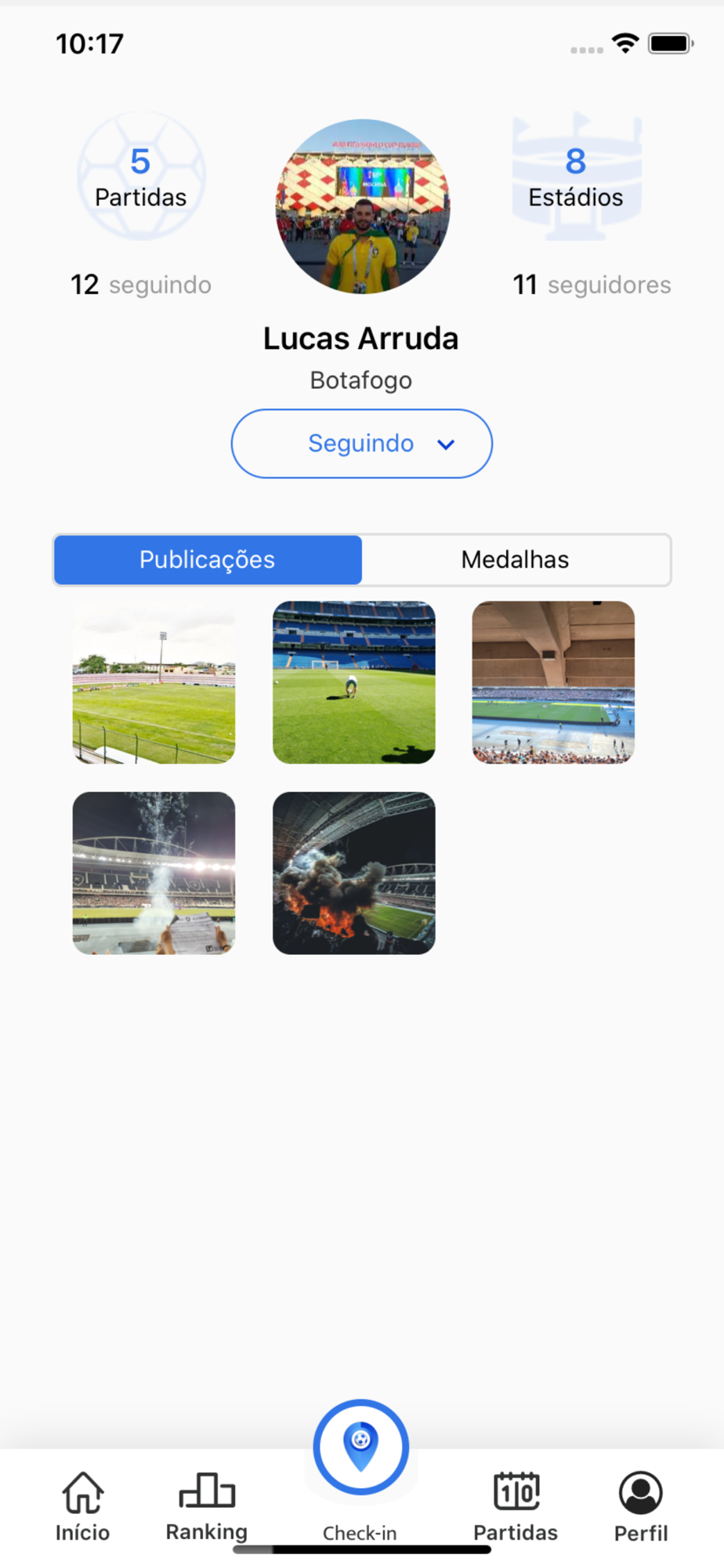This screenshot has height=1568, width=724.
Task: View the photo of the stadium under the concrete roof
Action: click(x=553, y=682)
